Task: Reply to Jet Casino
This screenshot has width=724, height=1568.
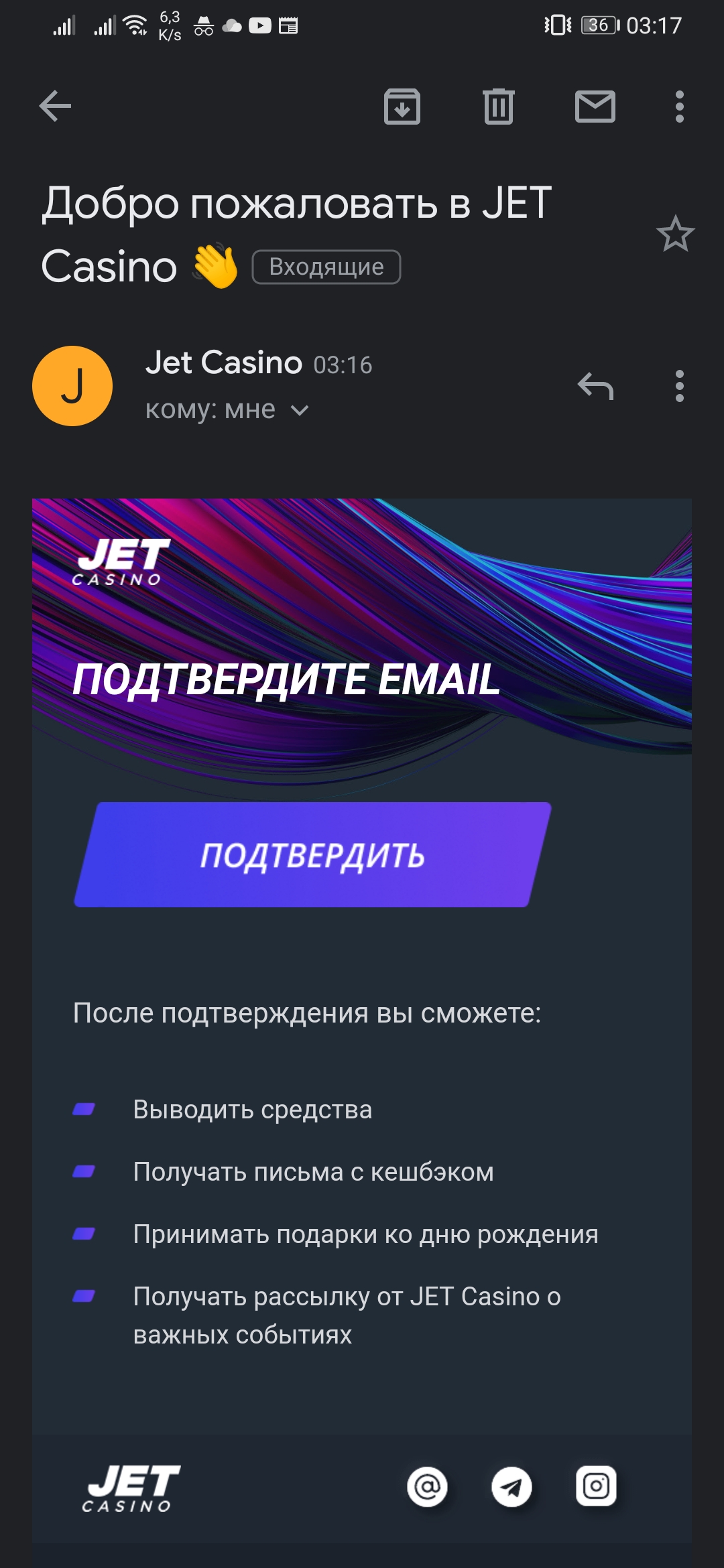Action: (x=595, y=386)
